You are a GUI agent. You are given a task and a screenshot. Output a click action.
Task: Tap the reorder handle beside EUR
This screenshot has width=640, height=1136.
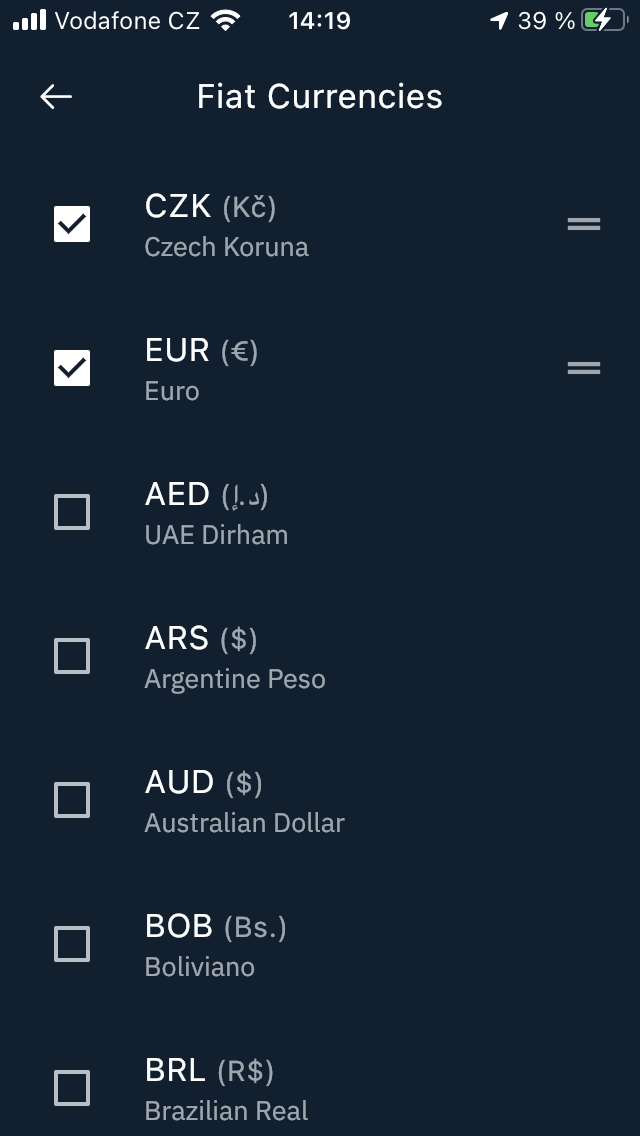(x=583, y=368)
